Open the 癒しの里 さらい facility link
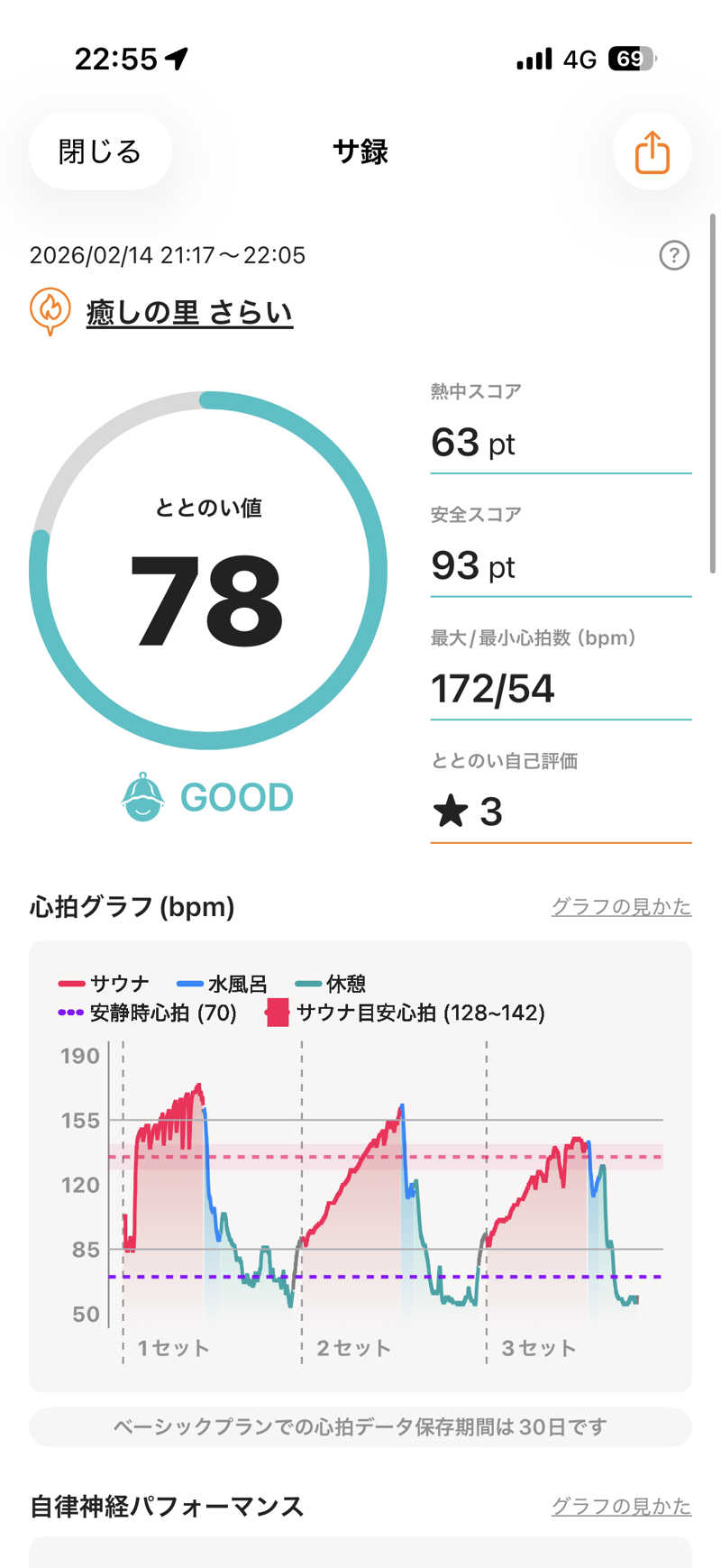721x1568 pixels. (189, 313)
